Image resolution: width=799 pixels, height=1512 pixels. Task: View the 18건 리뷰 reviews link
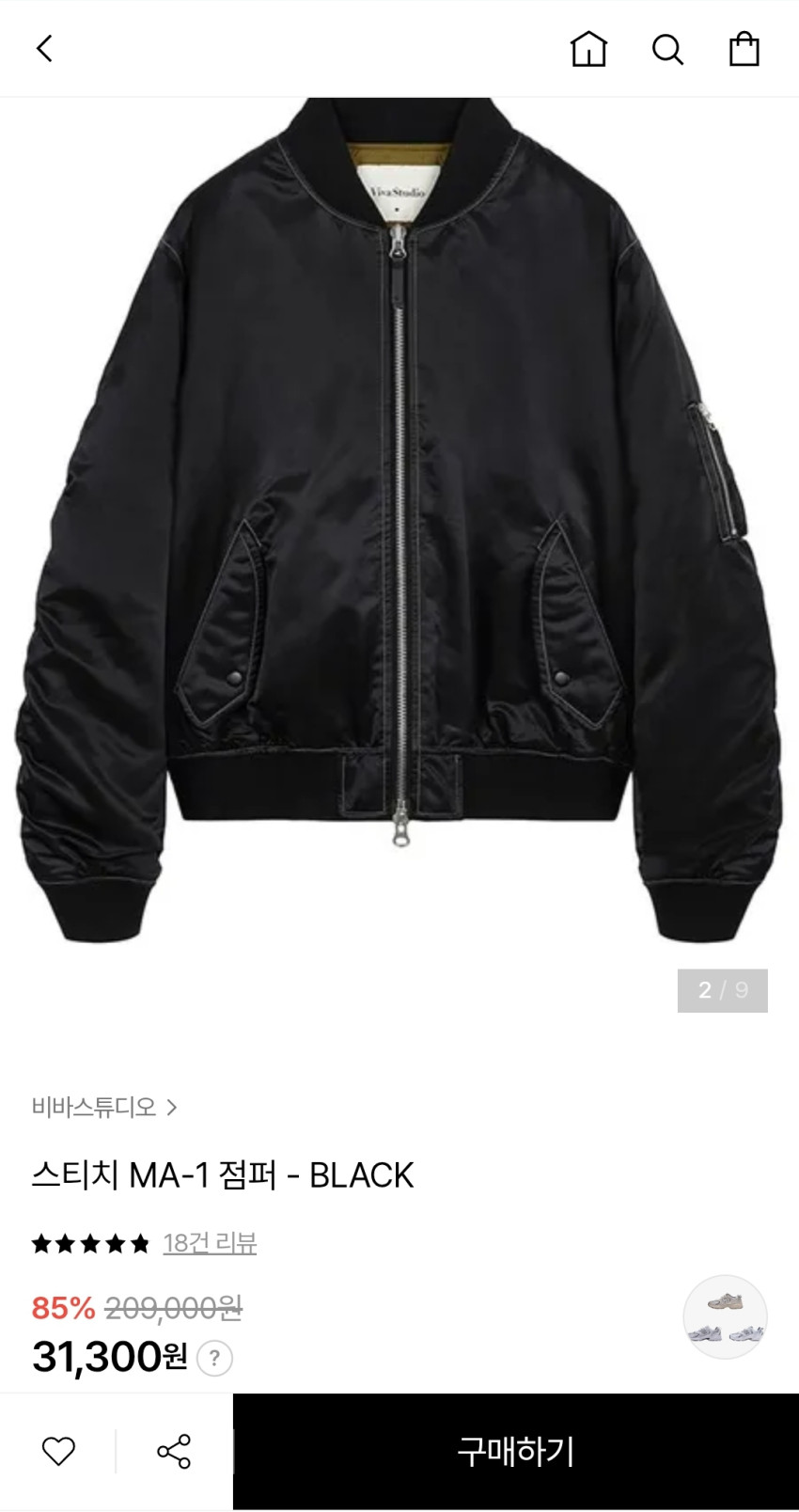click(210, 1243)
